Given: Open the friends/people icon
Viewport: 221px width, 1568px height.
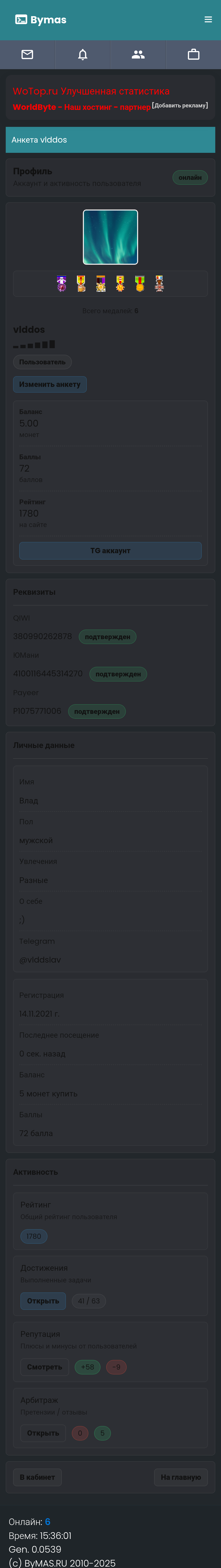Looking at the screenshot, I should click(x=138, y=55).
